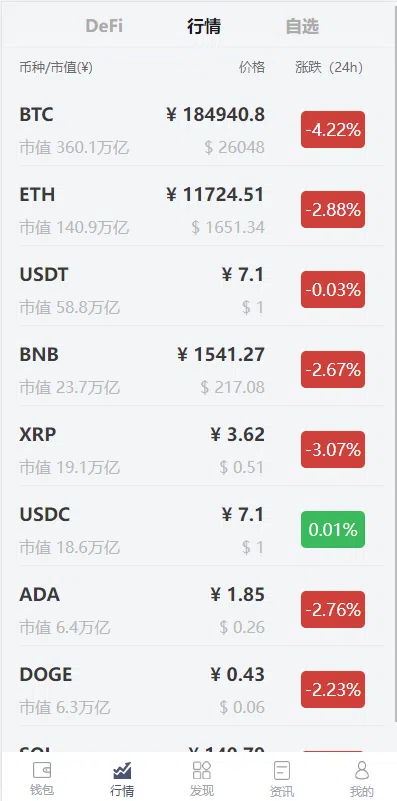Image resolution: width=397 pixels, height=801 pixels.
Task: Open the XRP market row
Action: point(198,450)
